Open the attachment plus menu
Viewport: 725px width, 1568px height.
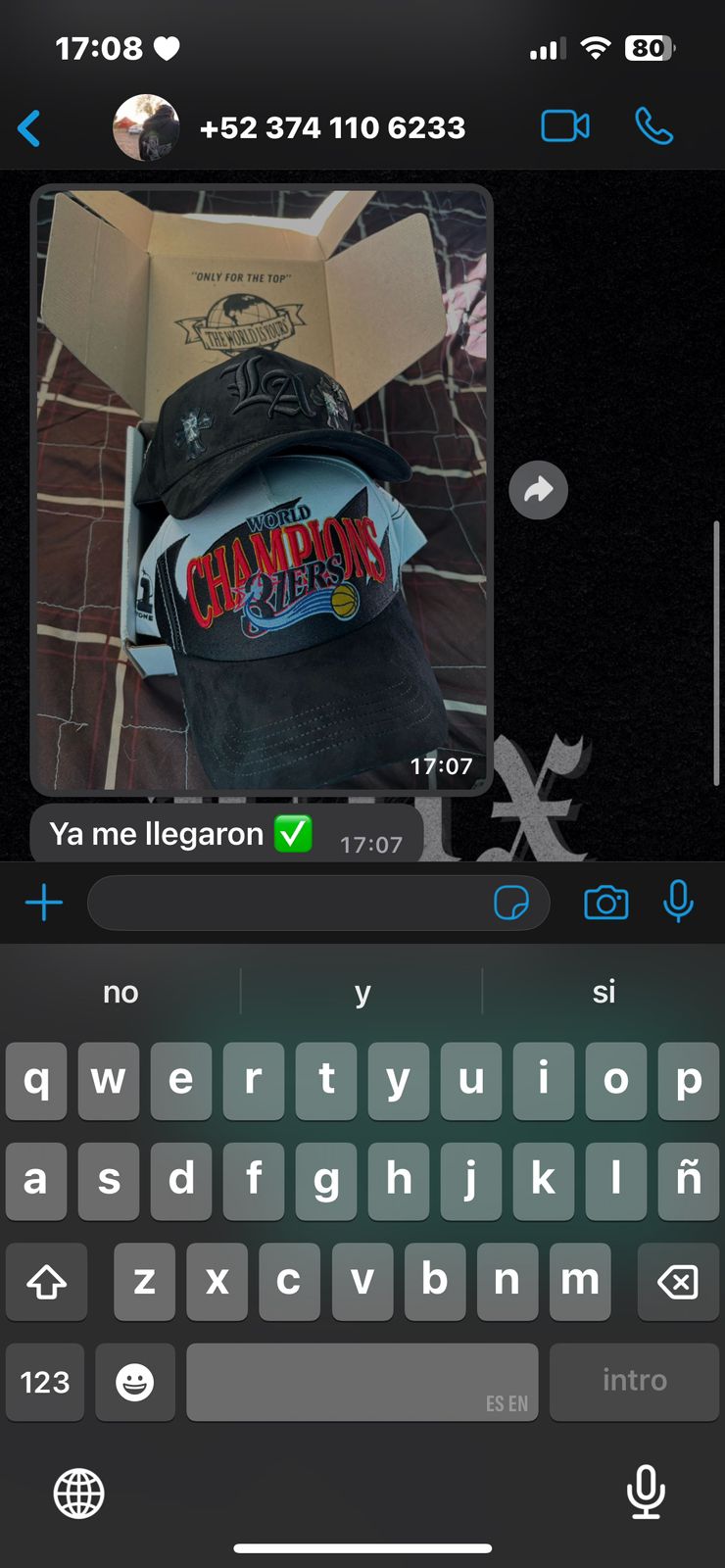pyautogui.click(x=44, y=903)
